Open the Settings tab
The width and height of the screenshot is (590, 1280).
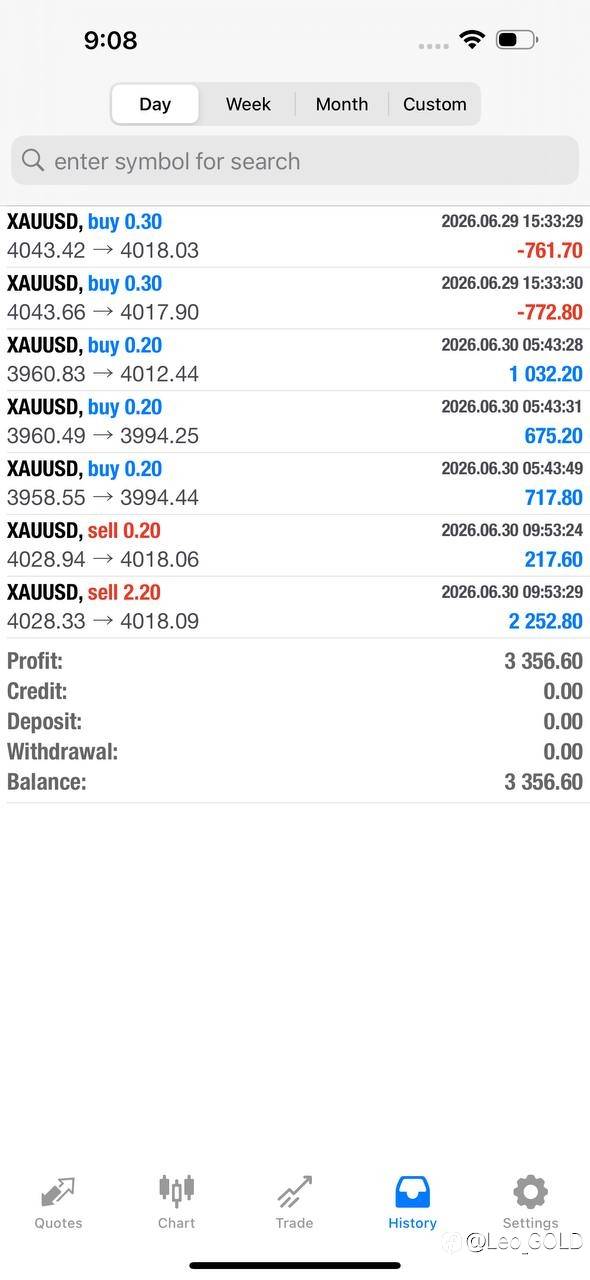[530, 1202]
